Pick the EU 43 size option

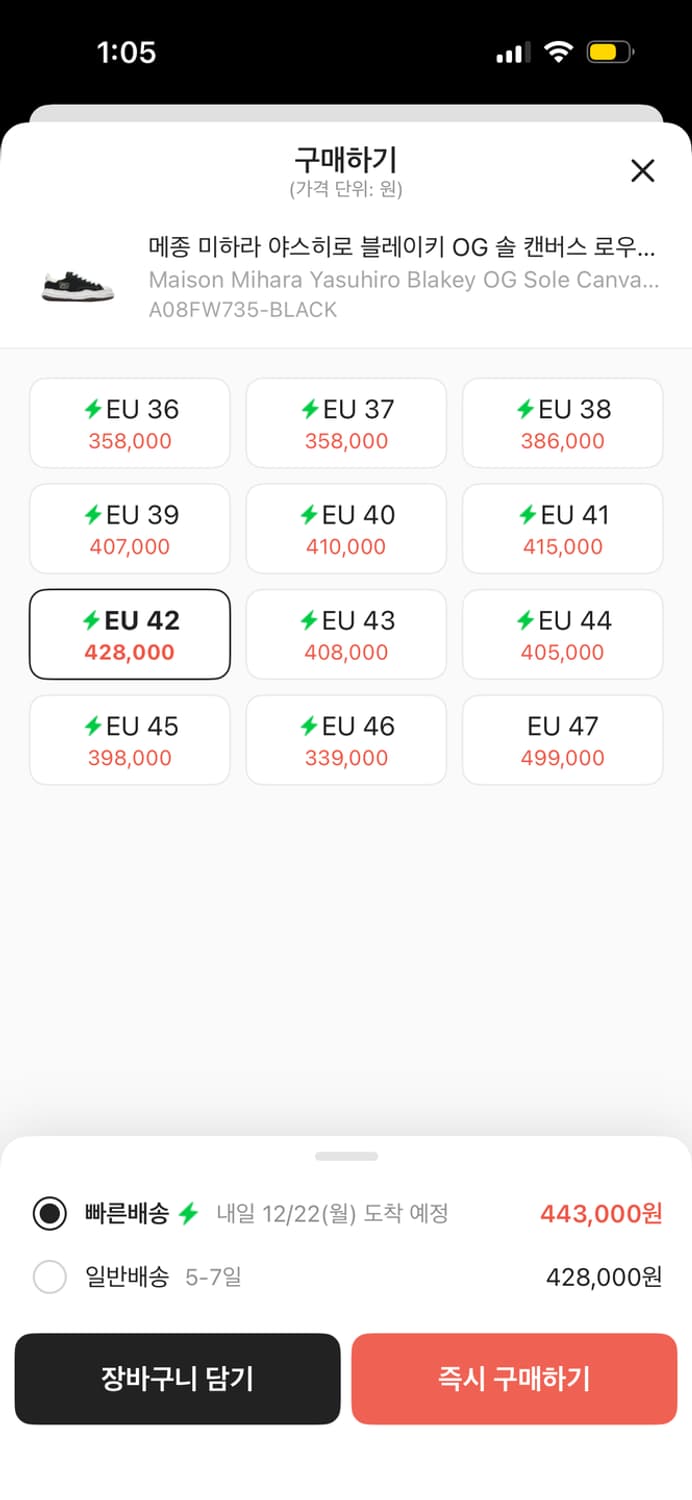346,635
